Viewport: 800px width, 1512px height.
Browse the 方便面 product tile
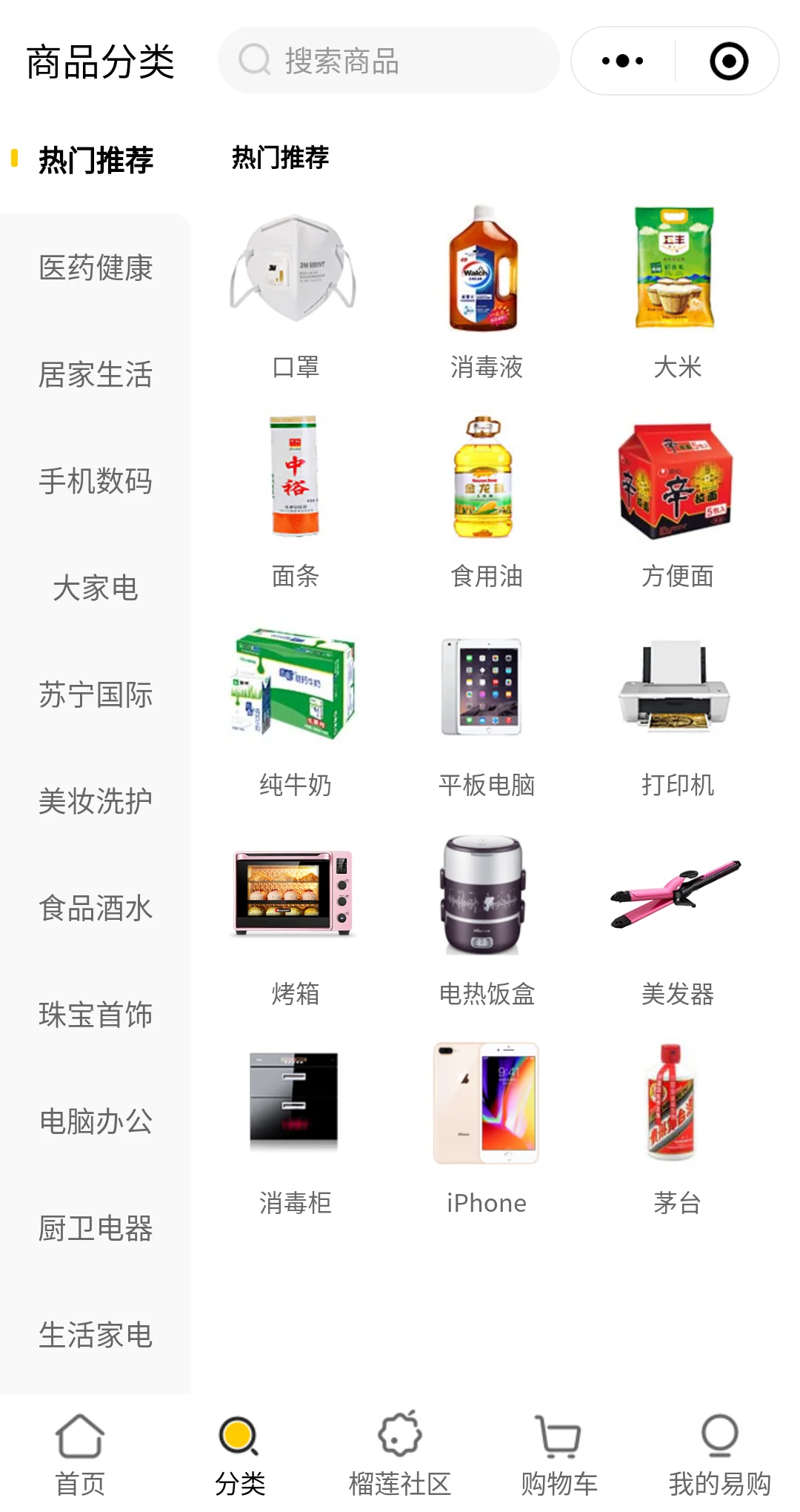677,500
